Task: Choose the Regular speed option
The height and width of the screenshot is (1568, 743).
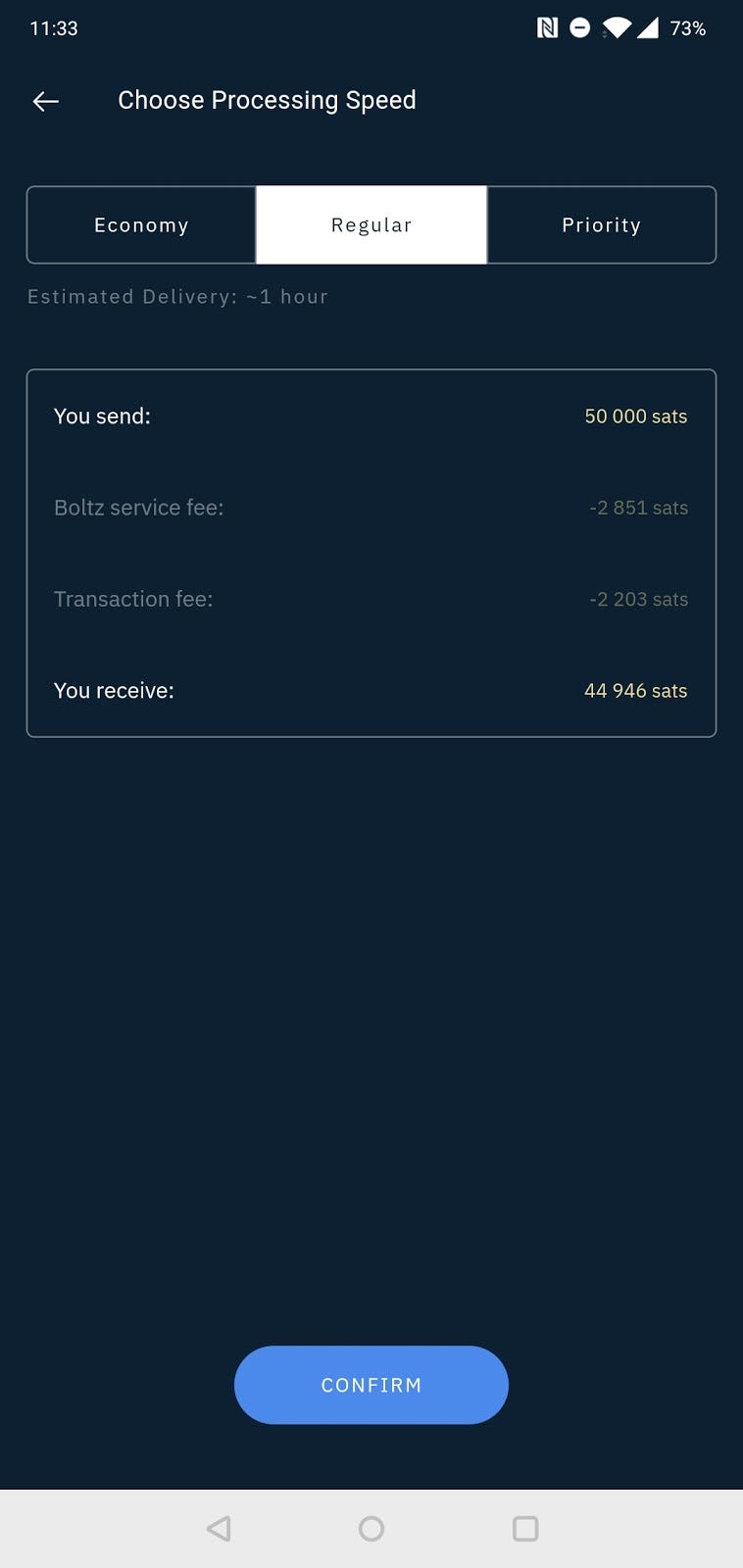Action: tap(371, 225)
